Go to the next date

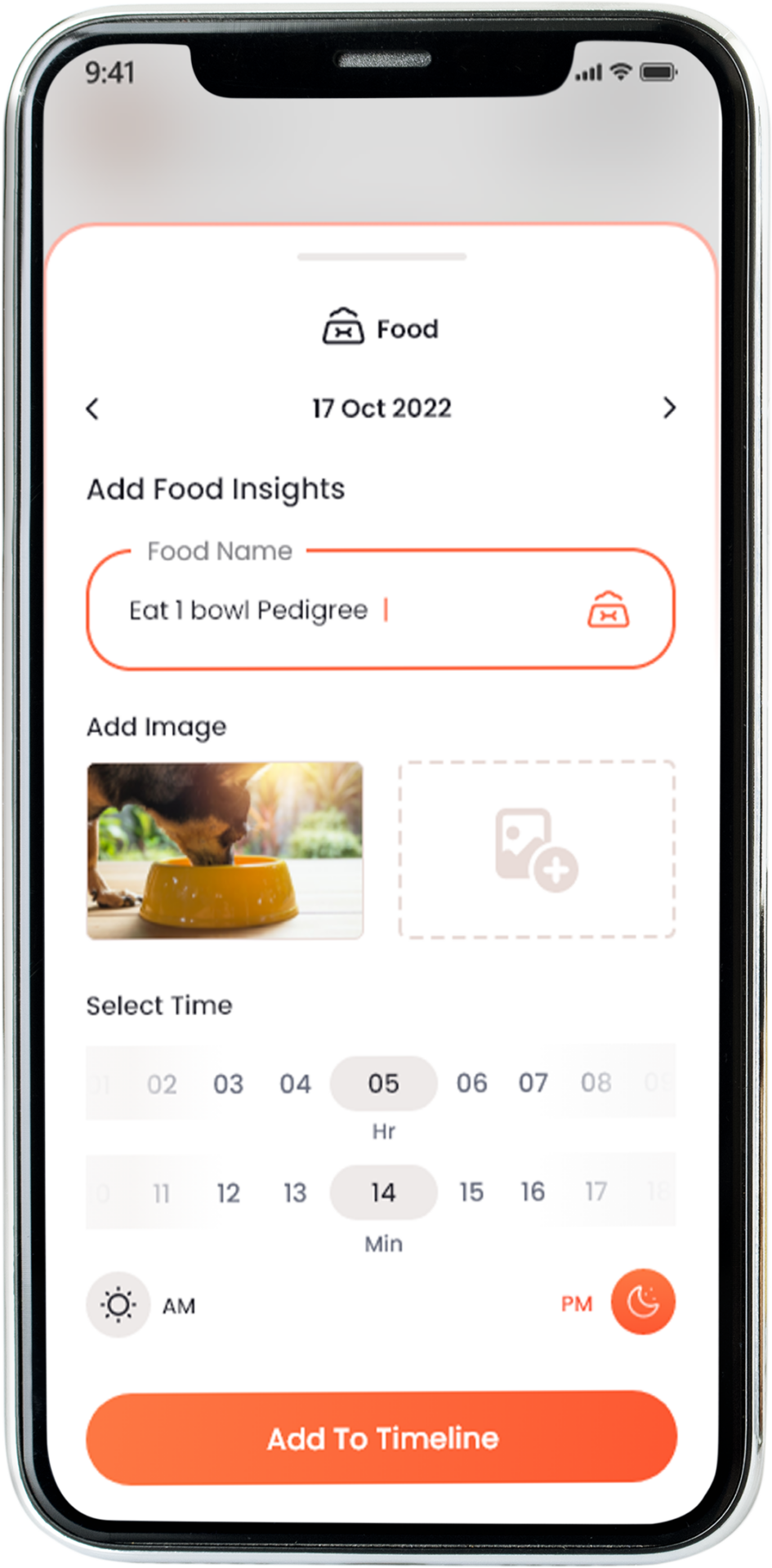click(669, 408)
